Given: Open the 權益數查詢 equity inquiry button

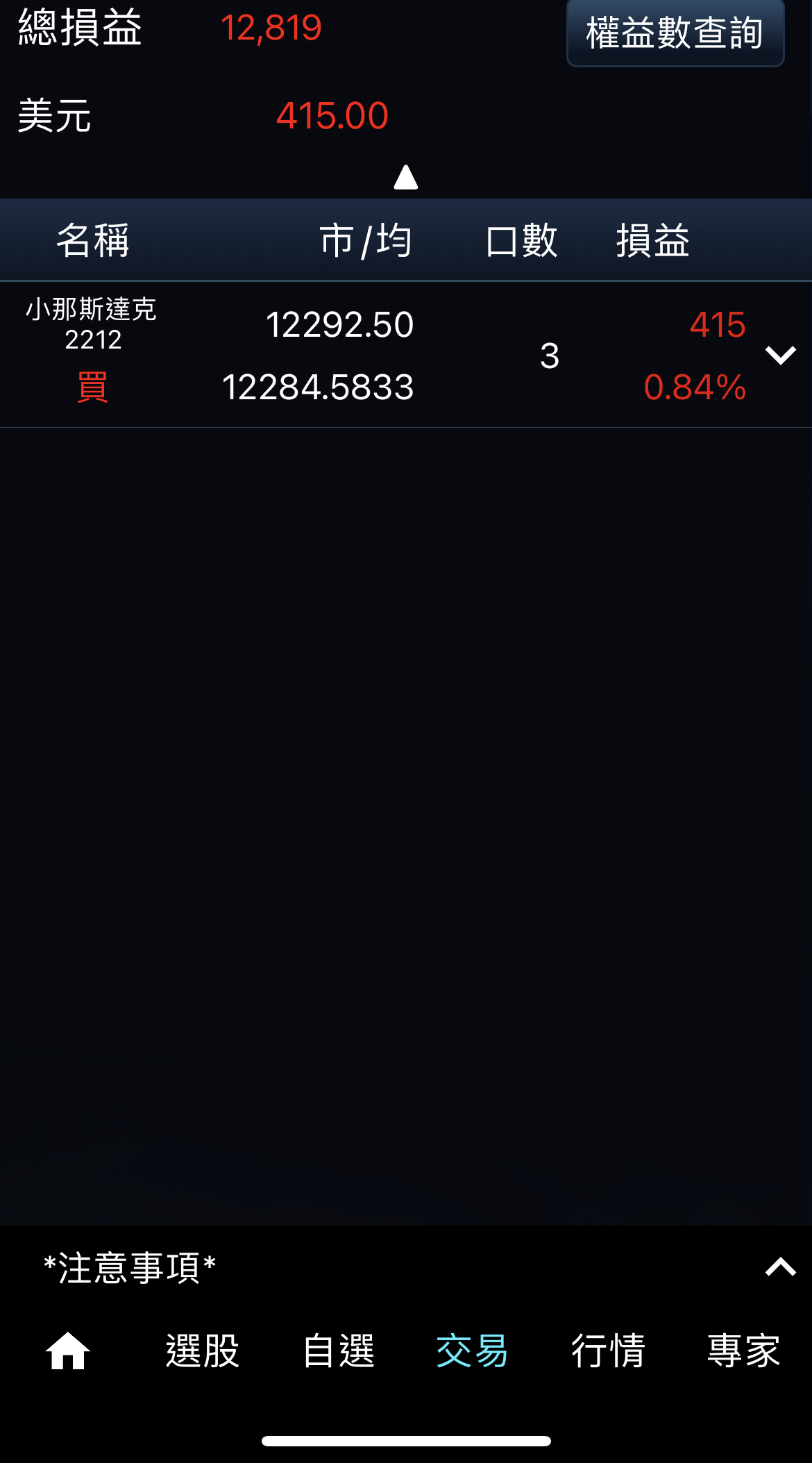Looking at the screenshot, I should click(x=675, y=33).
